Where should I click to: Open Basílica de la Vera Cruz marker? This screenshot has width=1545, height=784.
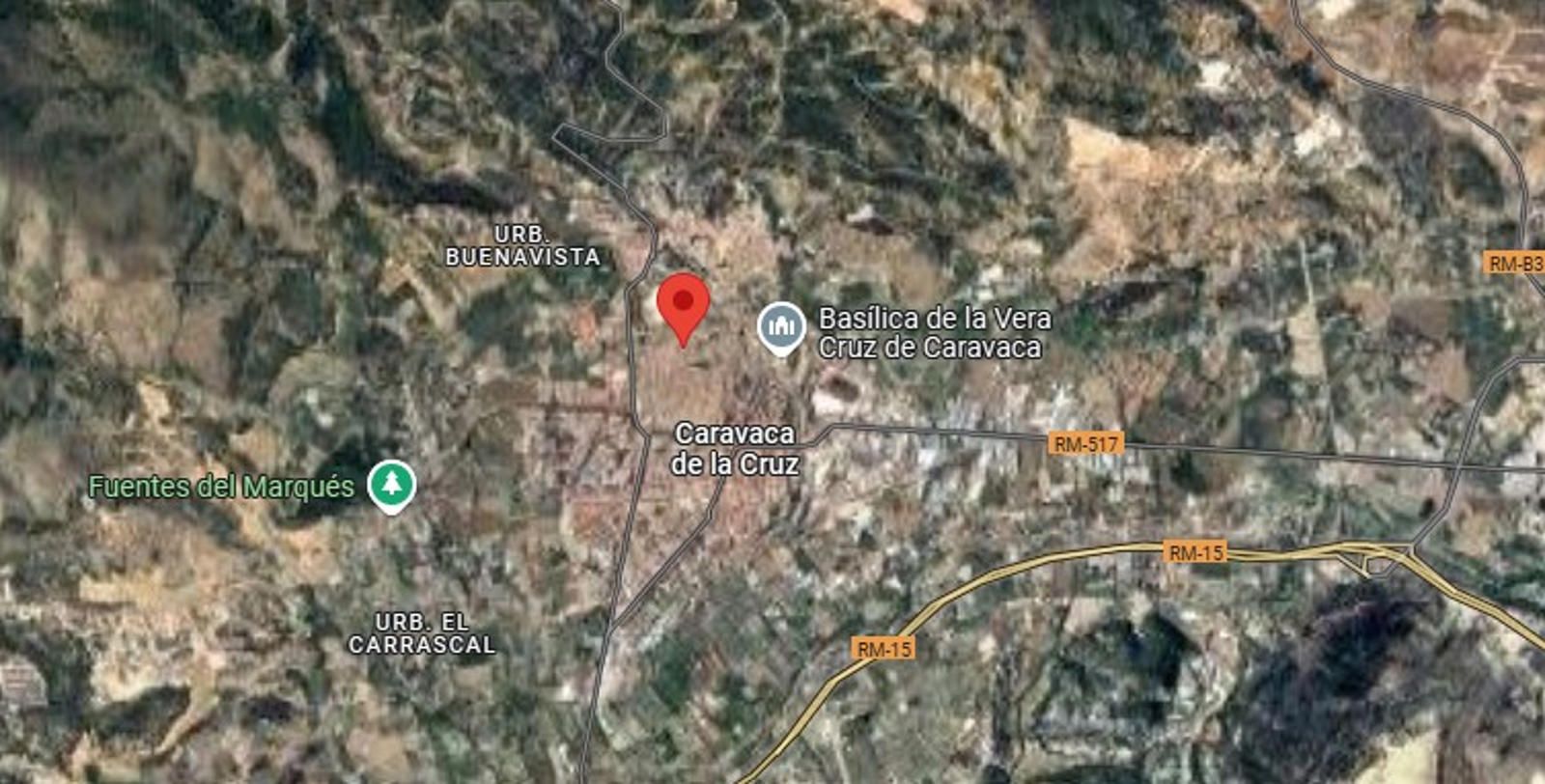pyautogui.click(x=781, y=326)
